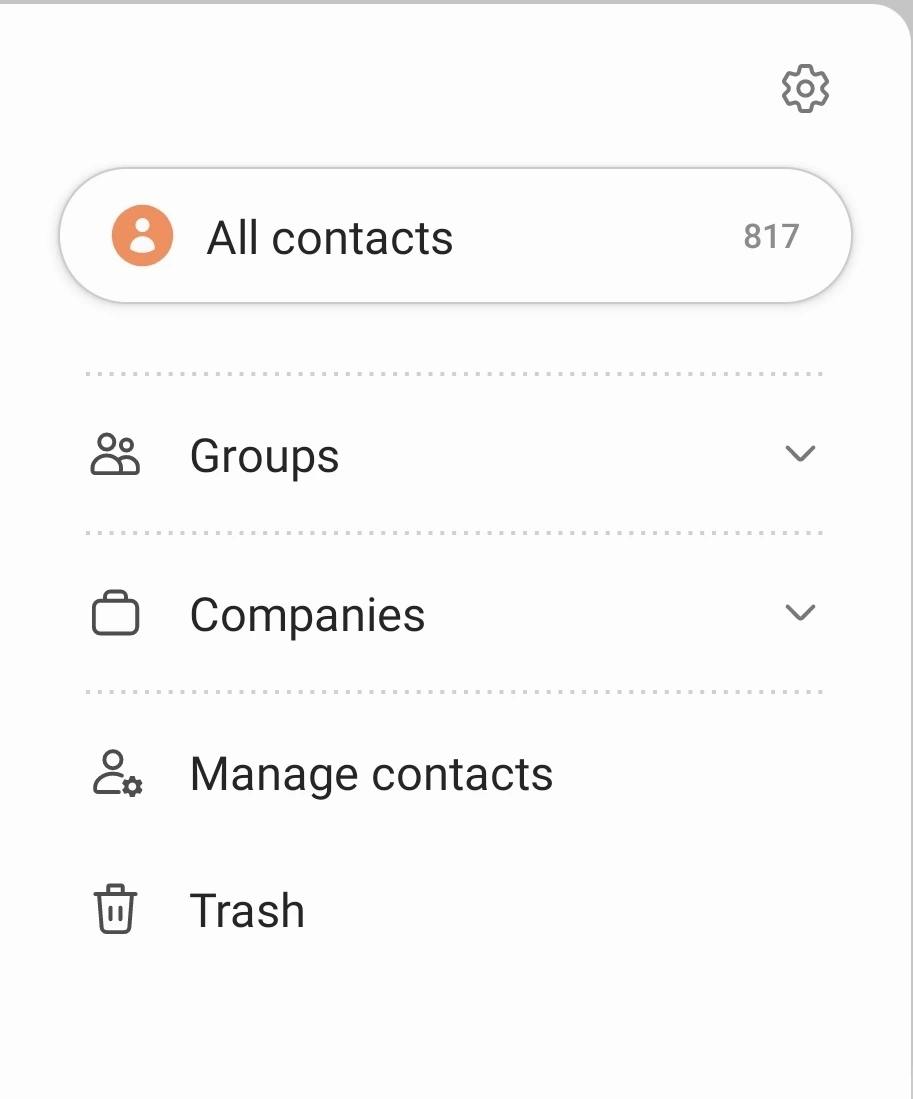Screen dimensions: 913x1099
Task: Open Manage contacts
Action: [370, 774]
